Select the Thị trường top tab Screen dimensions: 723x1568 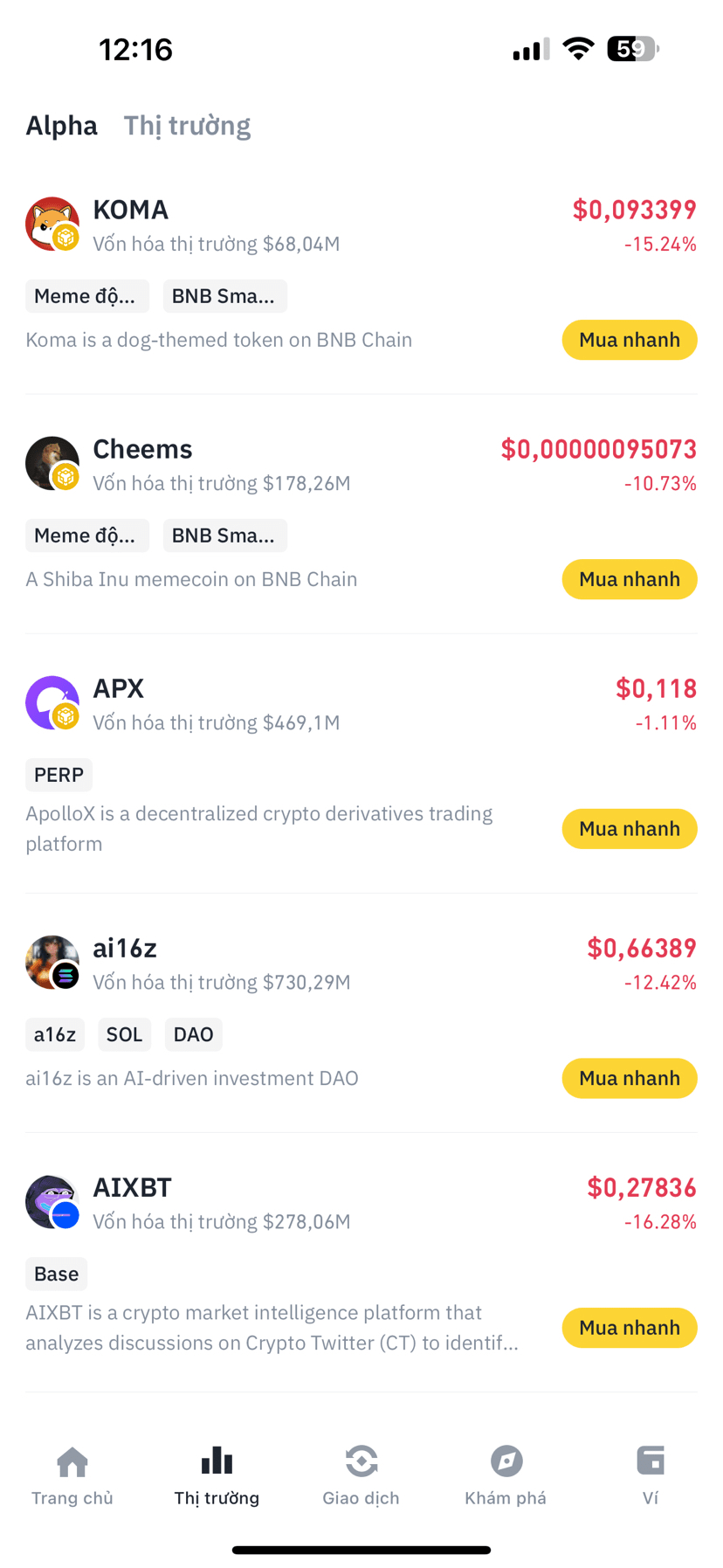pos(187,126)
